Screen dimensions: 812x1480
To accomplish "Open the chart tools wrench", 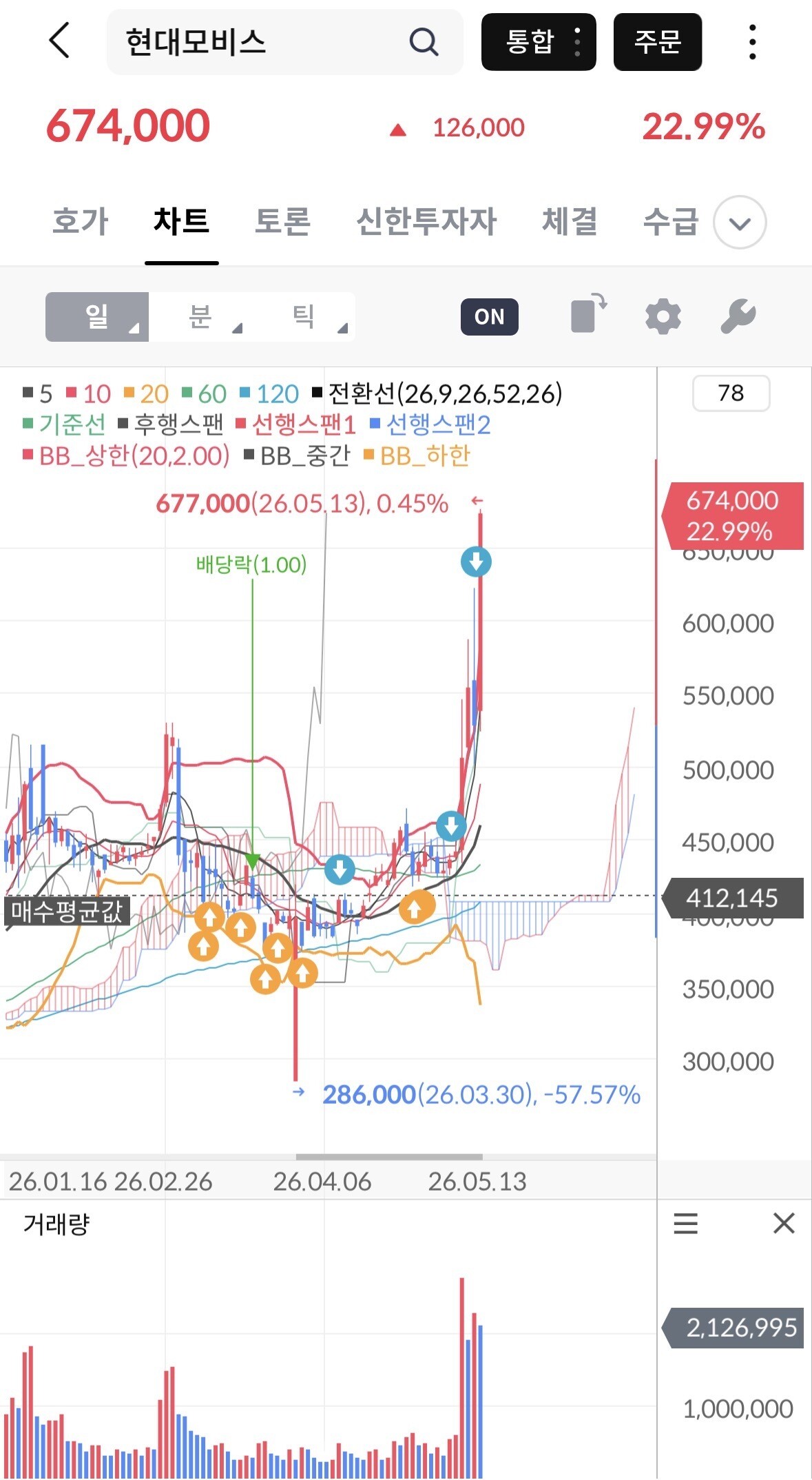I will [x=738, y=317].
